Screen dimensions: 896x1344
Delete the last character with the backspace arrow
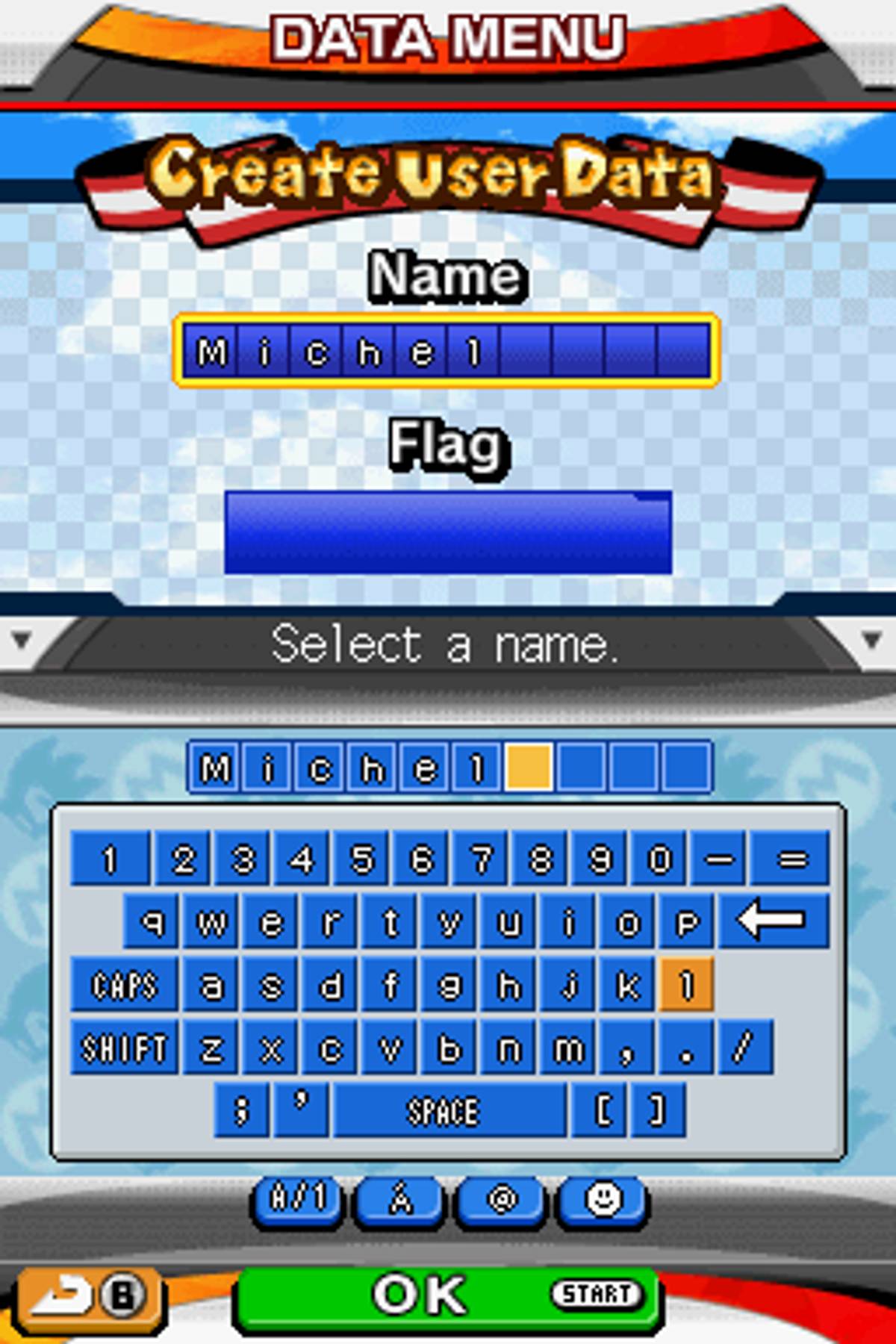[x=774, y=921]
